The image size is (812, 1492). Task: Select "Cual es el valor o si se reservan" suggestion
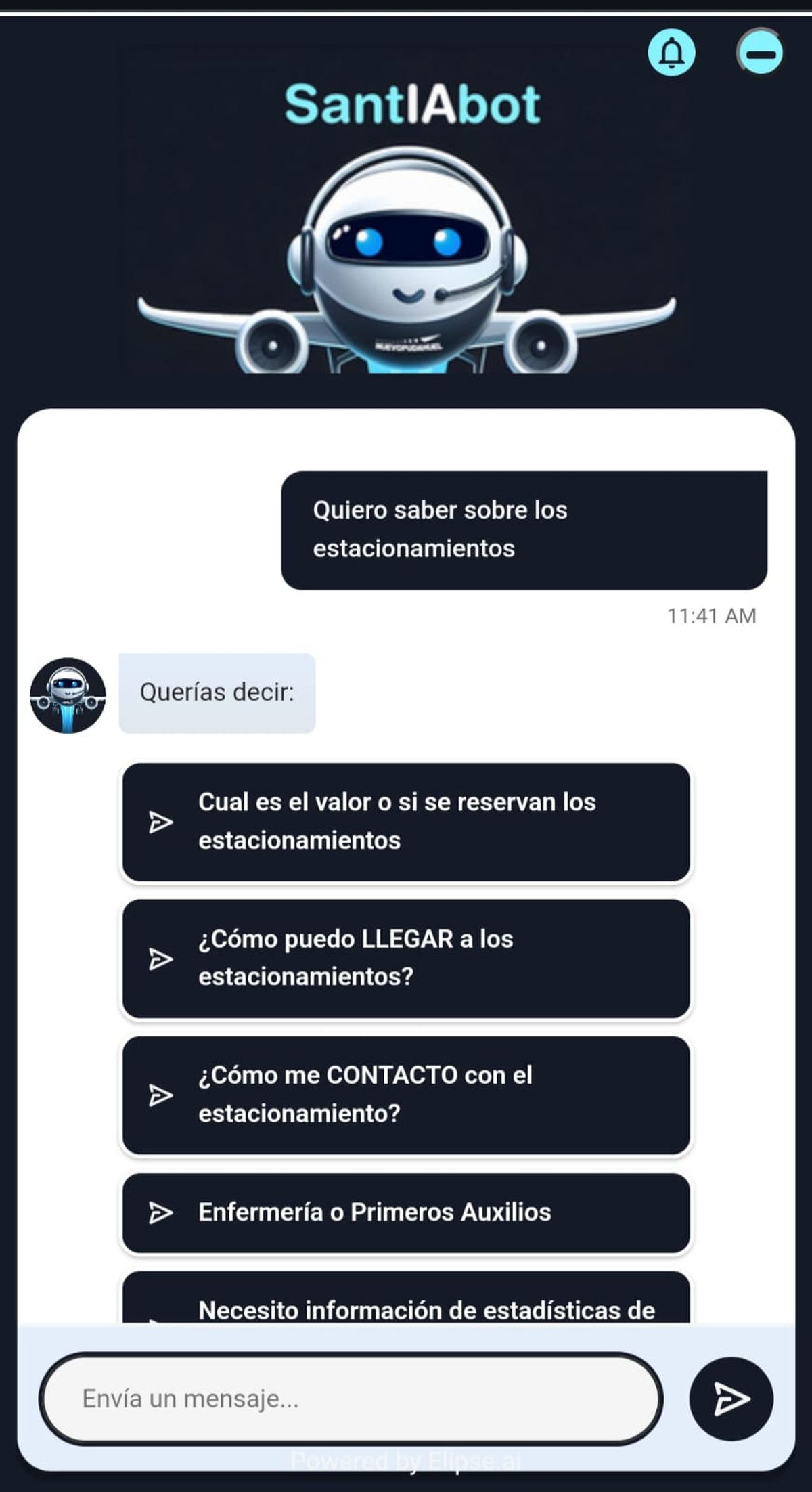click(406, 821)
